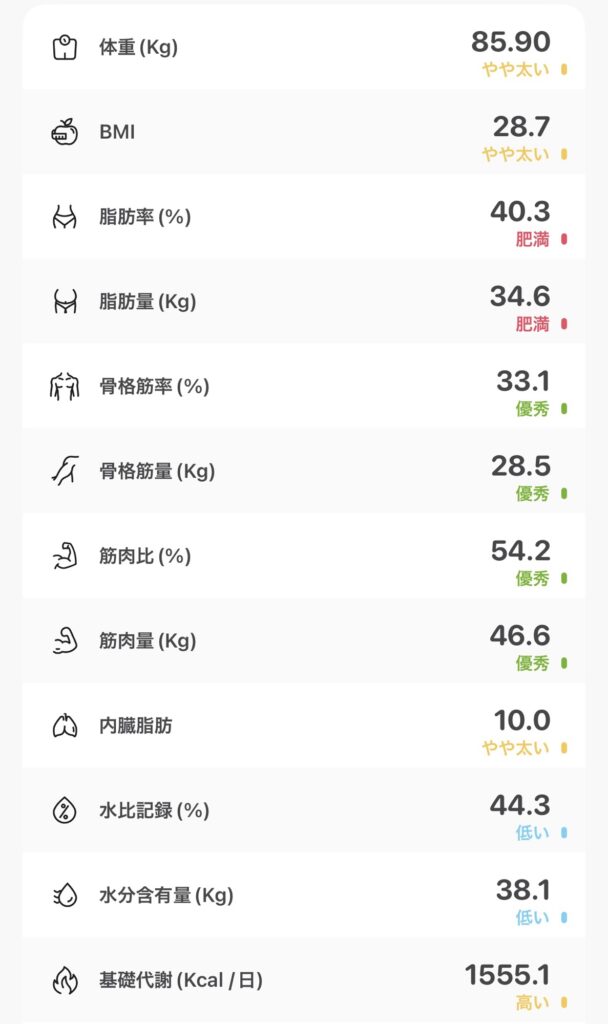The height and width of the screenshot is (1024, 608).
Task: View the 内臓脂肪 row details
Action: [x=303, y=726]
